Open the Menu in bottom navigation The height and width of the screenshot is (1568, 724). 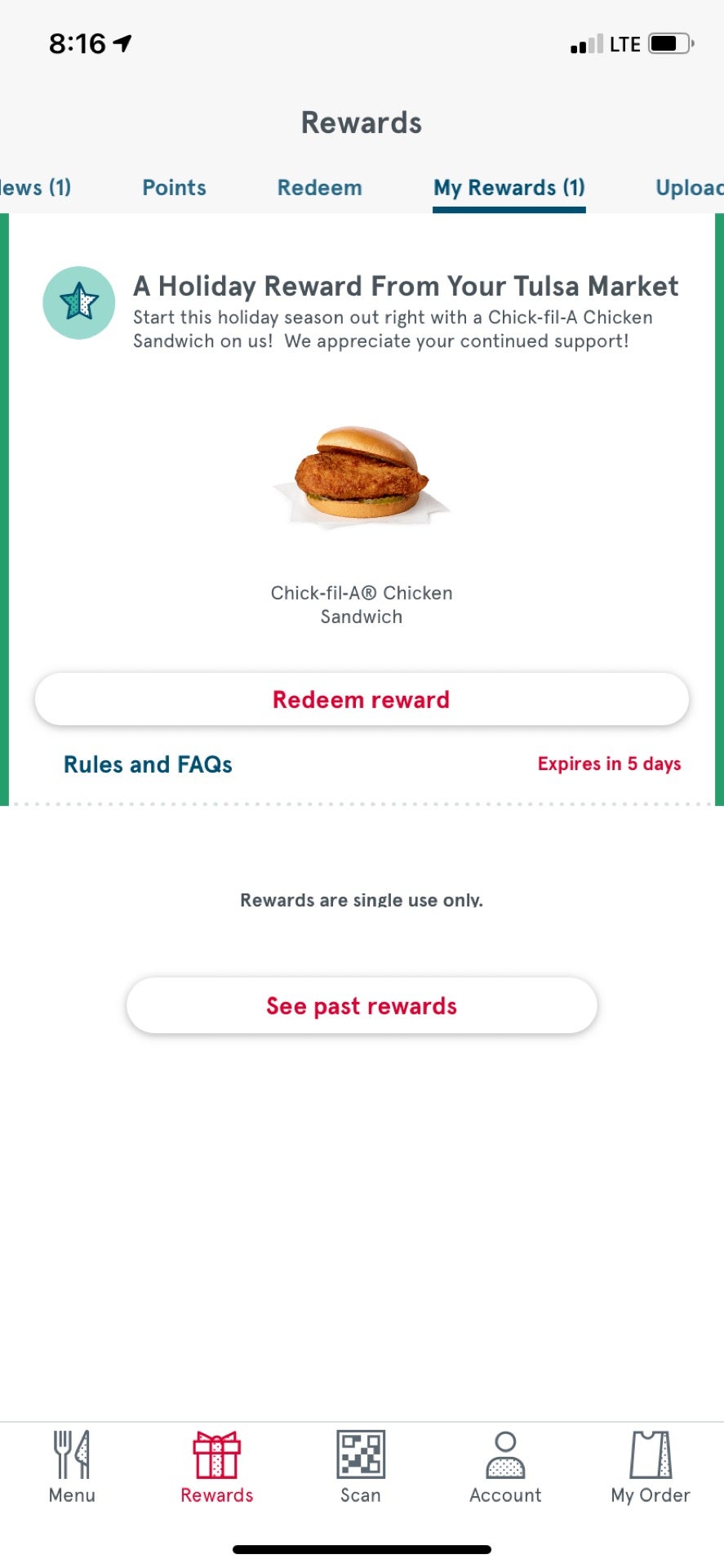(72, 1468)
